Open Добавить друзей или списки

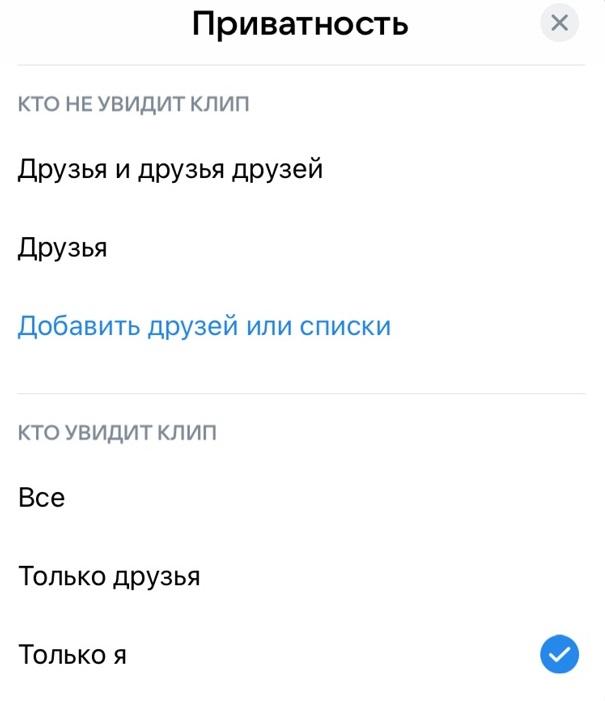(204, 326)
